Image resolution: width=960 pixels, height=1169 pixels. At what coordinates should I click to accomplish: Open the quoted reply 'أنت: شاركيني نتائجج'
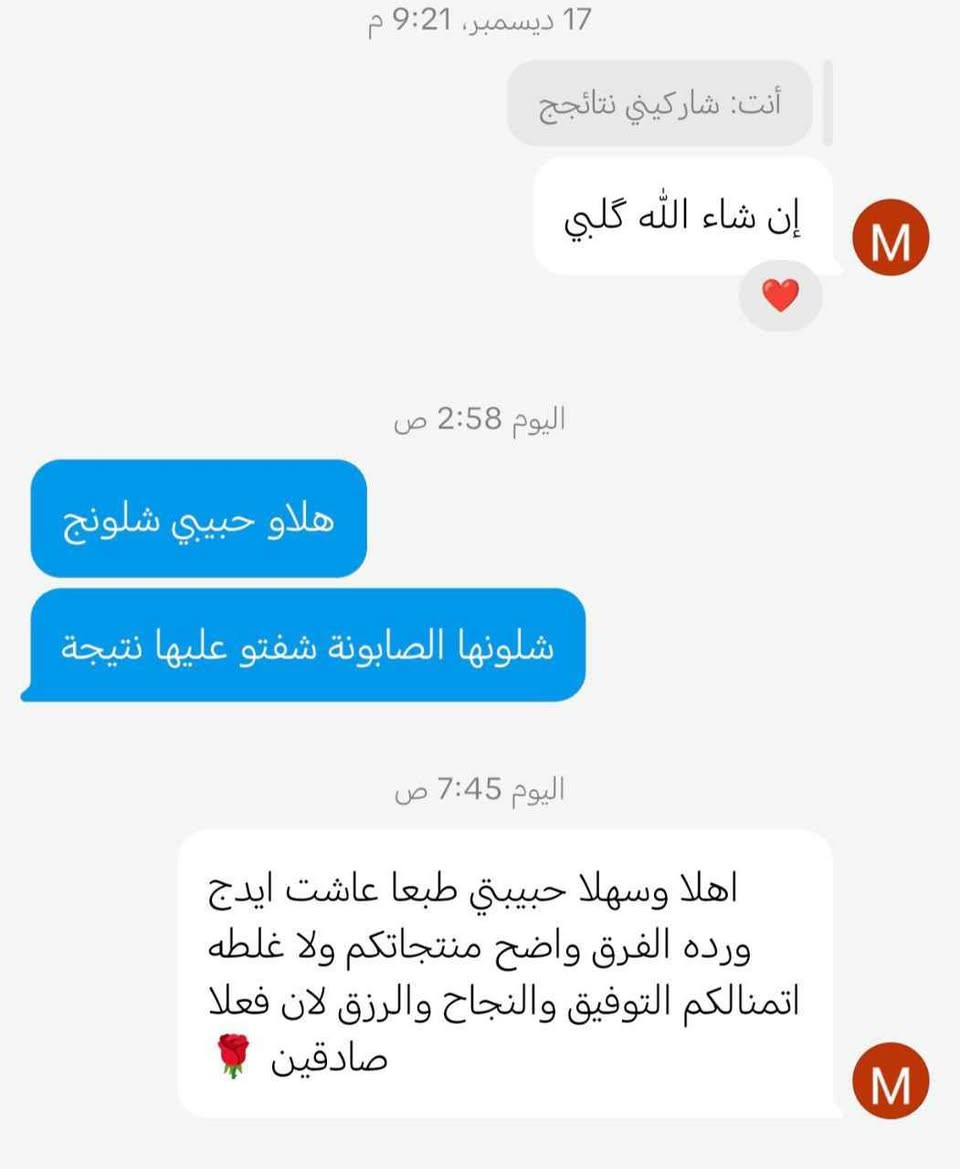click(x=660, y=102)
